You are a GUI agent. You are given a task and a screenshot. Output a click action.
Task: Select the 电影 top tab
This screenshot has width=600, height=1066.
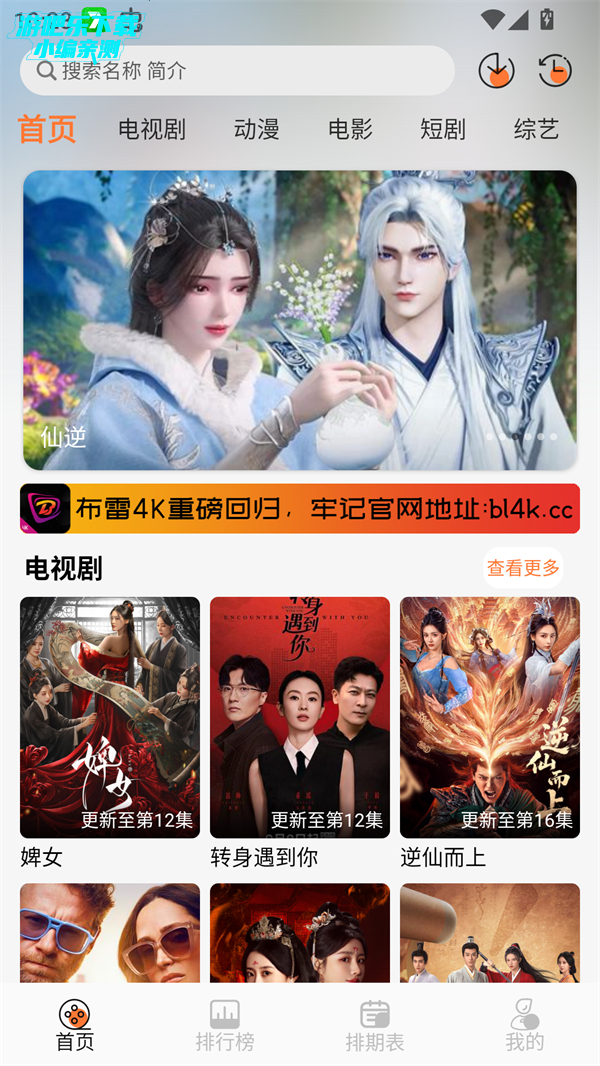[x=350, y=129]
